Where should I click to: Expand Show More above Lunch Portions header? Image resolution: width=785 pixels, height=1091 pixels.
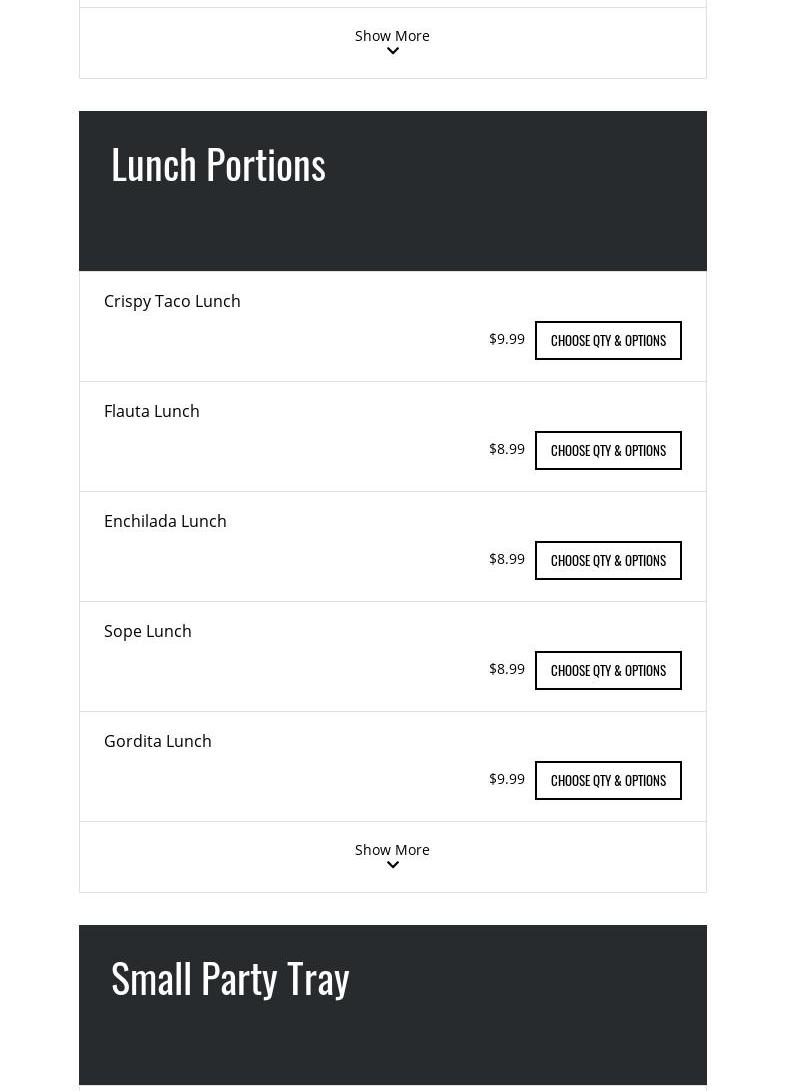(x=392, y=41)
